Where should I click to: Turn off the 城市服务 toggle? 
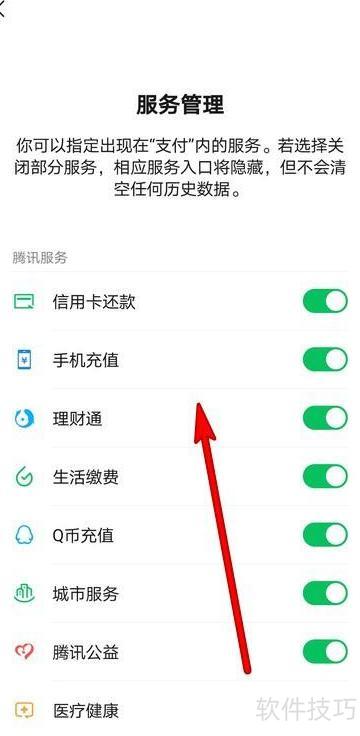click(x=325, y=593)
